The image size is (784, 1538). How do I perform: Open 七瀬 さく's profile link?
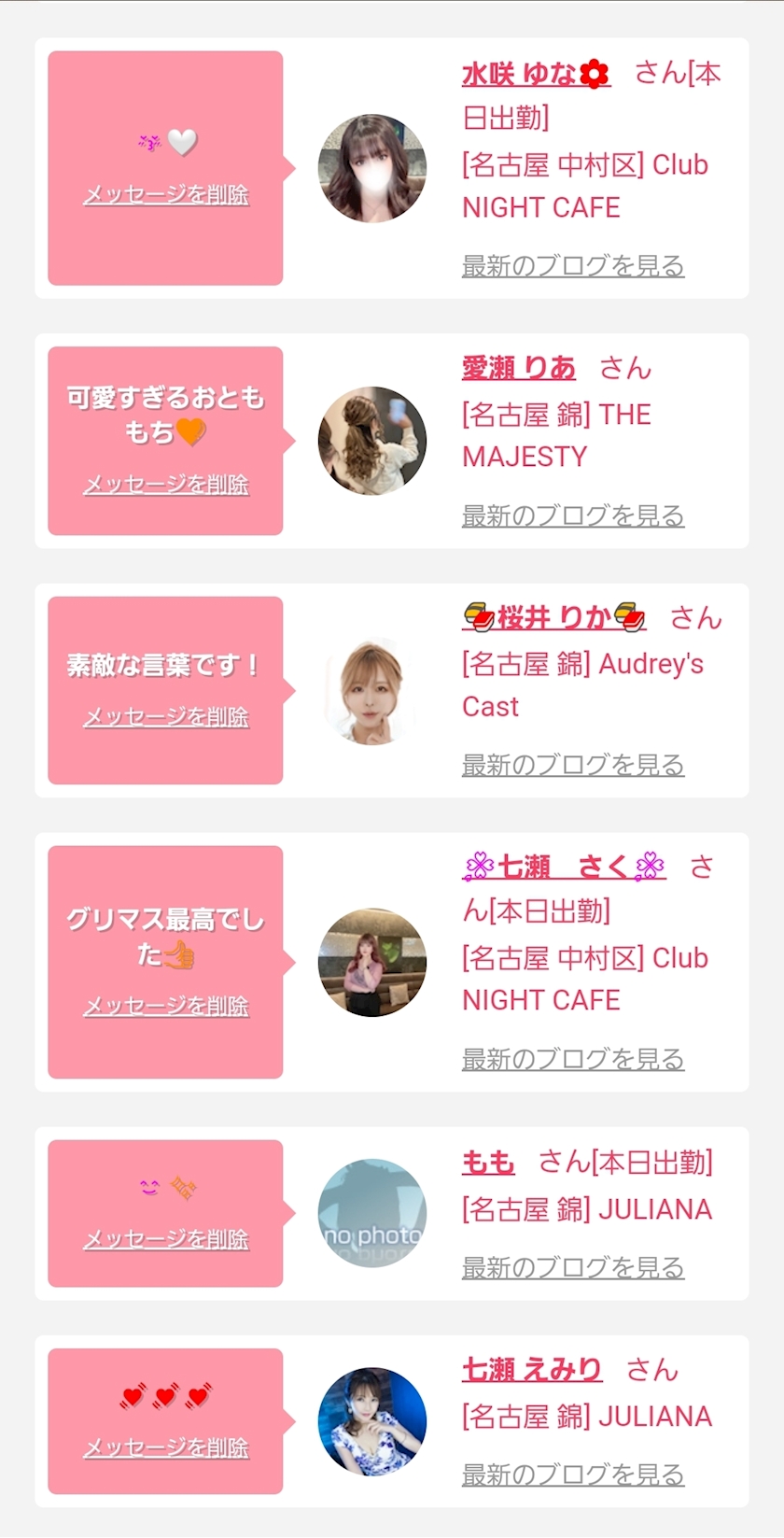[x=564, y=867]
